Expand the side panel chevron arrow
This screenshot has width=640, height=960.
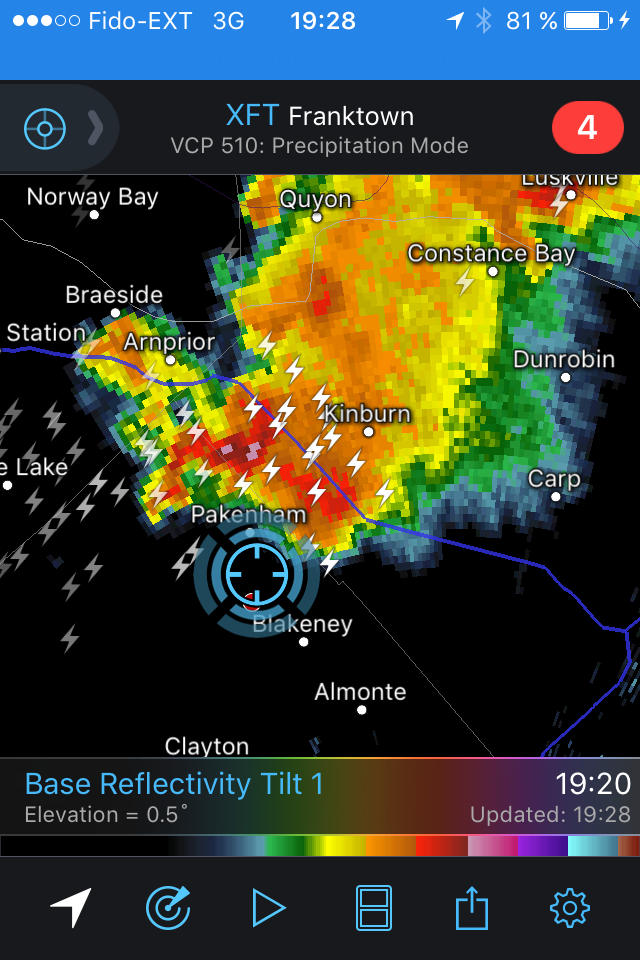(96, 128)
